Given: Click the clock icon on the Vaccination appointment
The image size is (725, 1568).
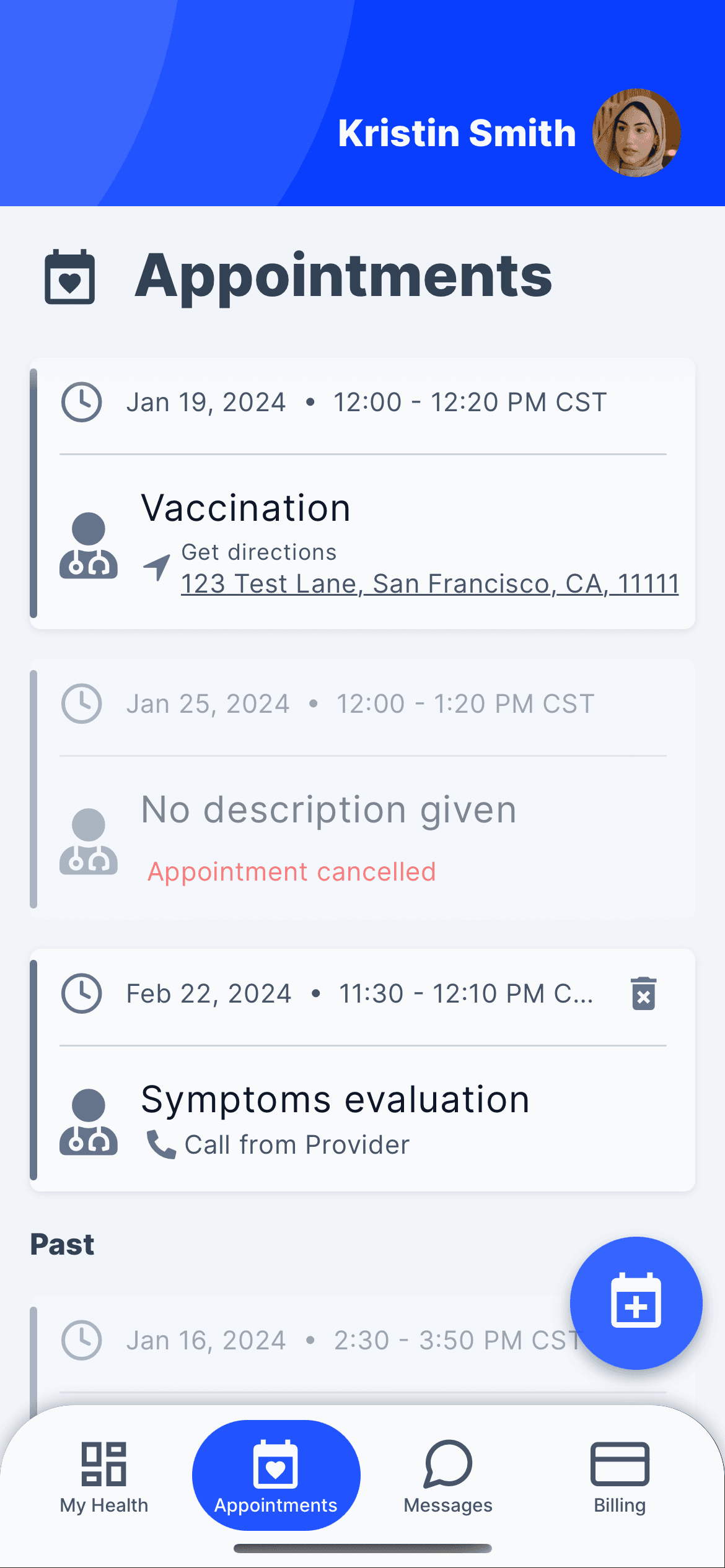Looking at the screenshot, I should tap(81, 401).
